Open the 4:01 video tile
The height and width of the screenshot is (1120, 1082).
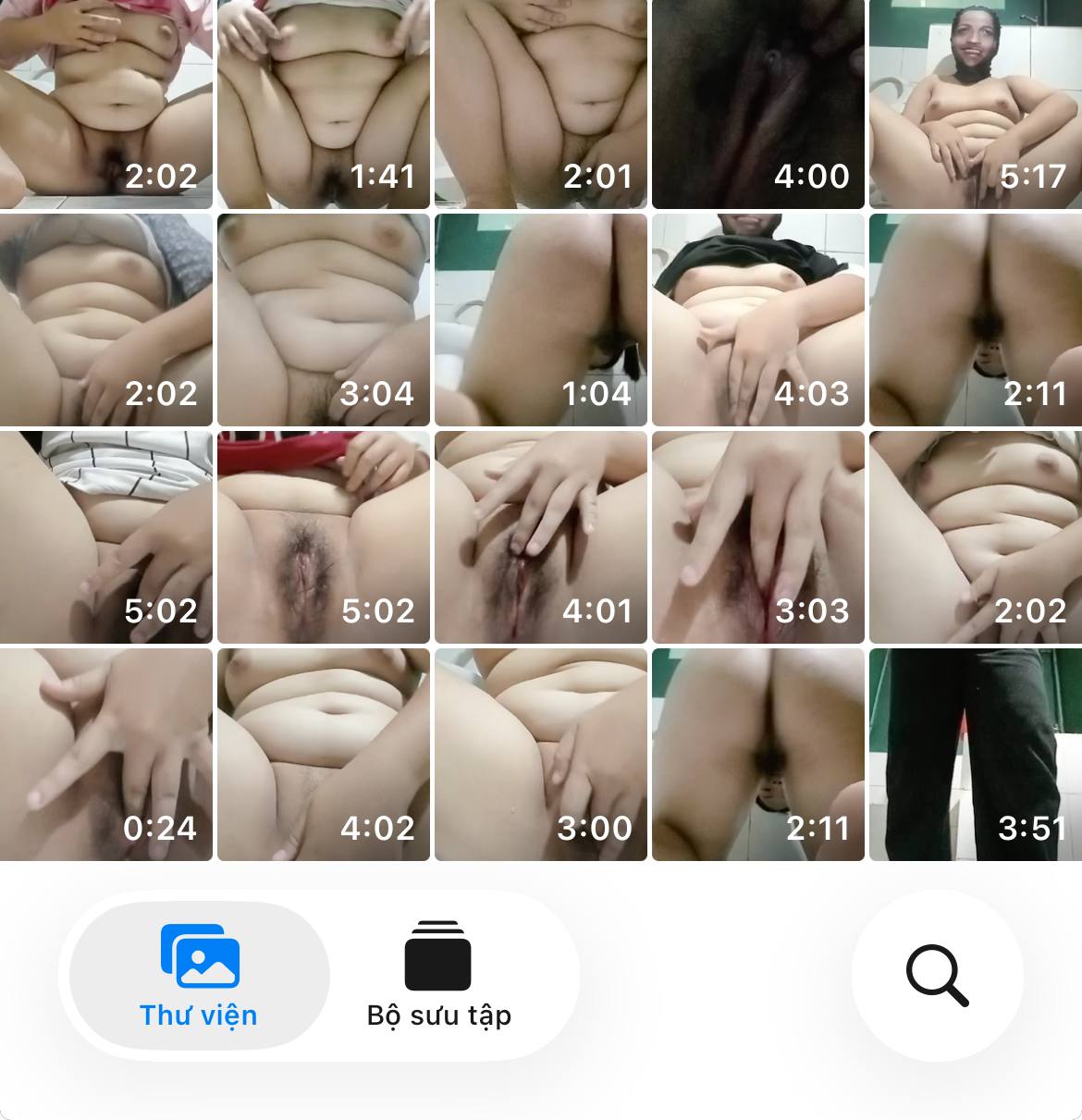[x=541, y=537]
